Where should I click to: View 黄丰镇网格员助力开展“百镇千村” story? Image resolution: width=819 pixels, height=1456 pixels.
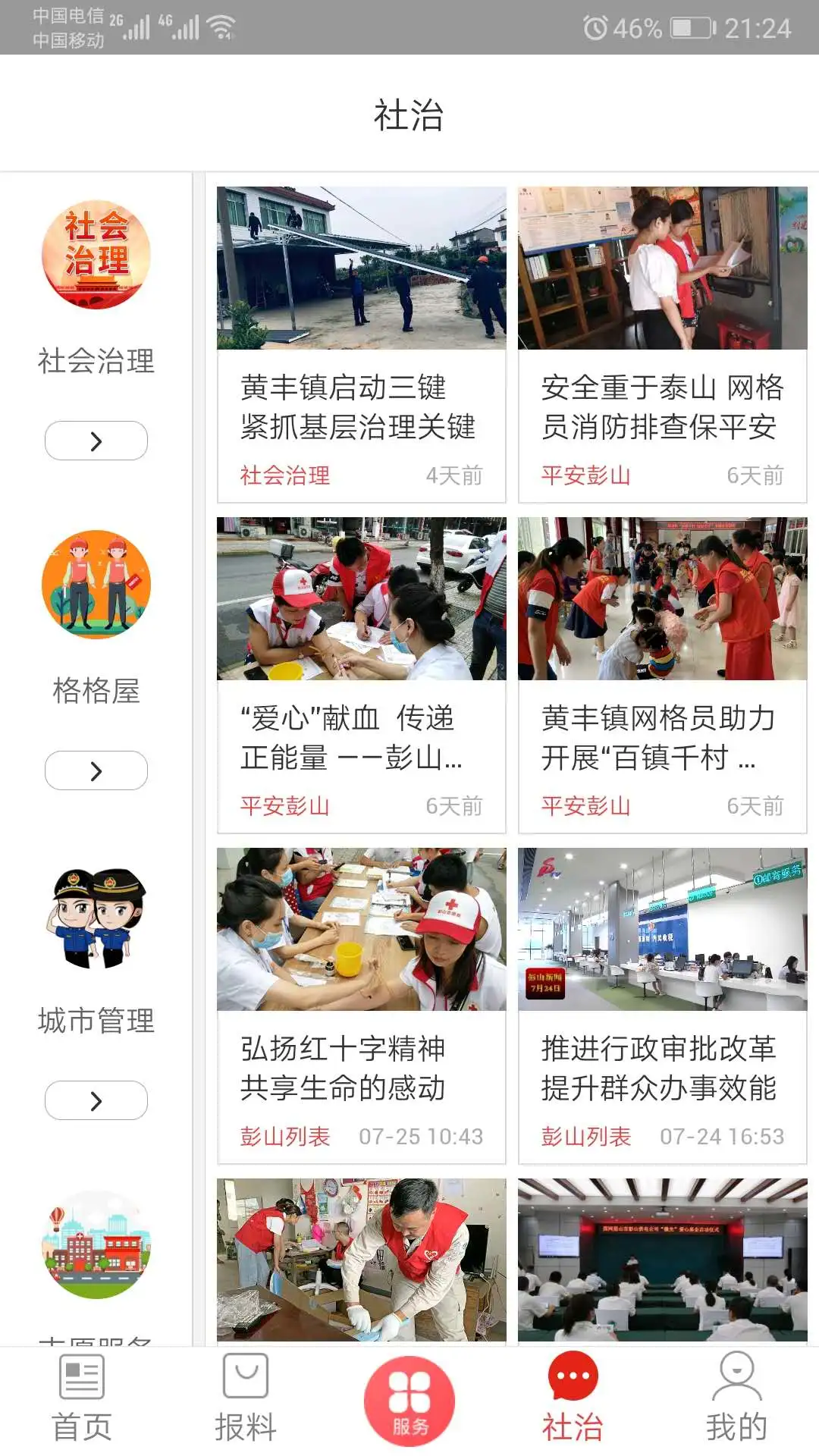[x=662, y=675]
